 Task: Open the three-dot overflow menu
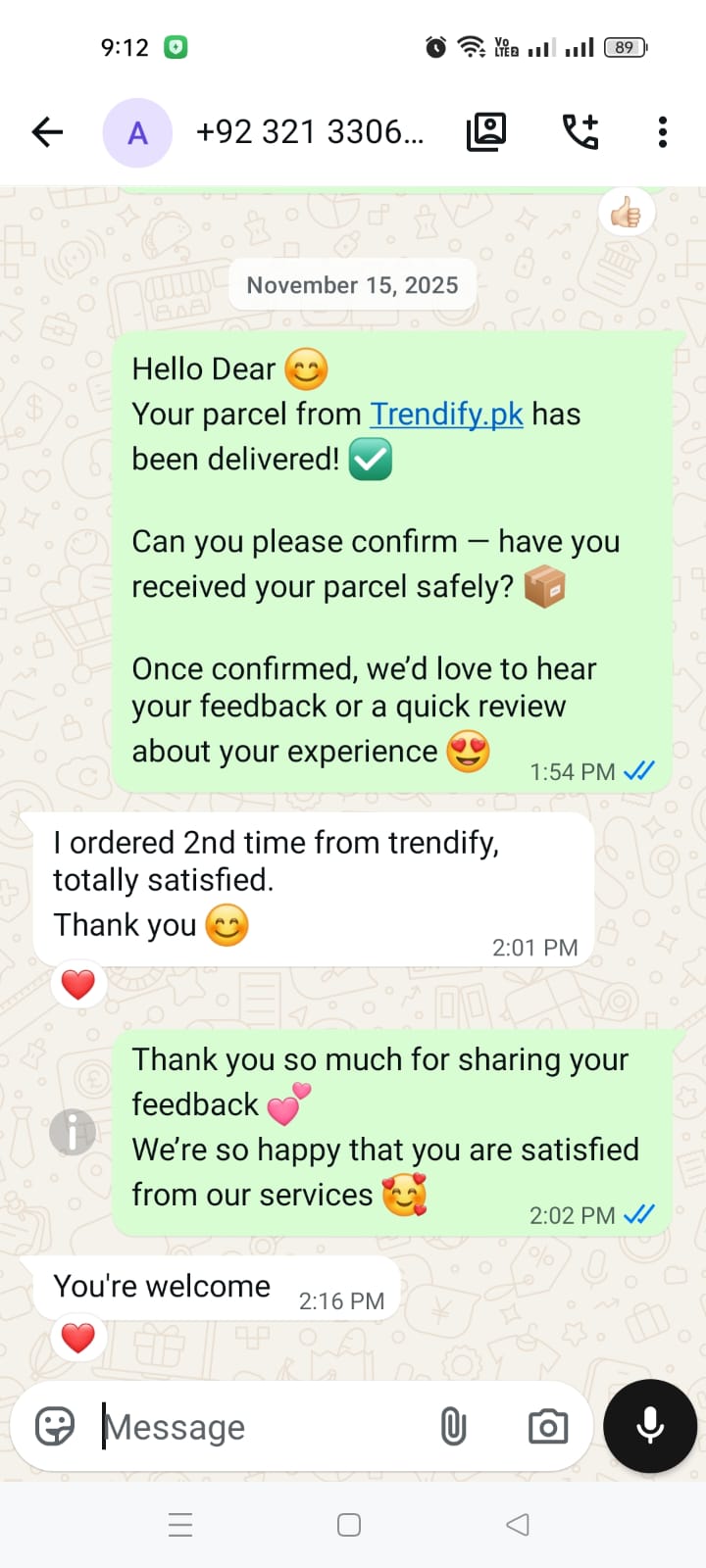click(x=663, y=131)
